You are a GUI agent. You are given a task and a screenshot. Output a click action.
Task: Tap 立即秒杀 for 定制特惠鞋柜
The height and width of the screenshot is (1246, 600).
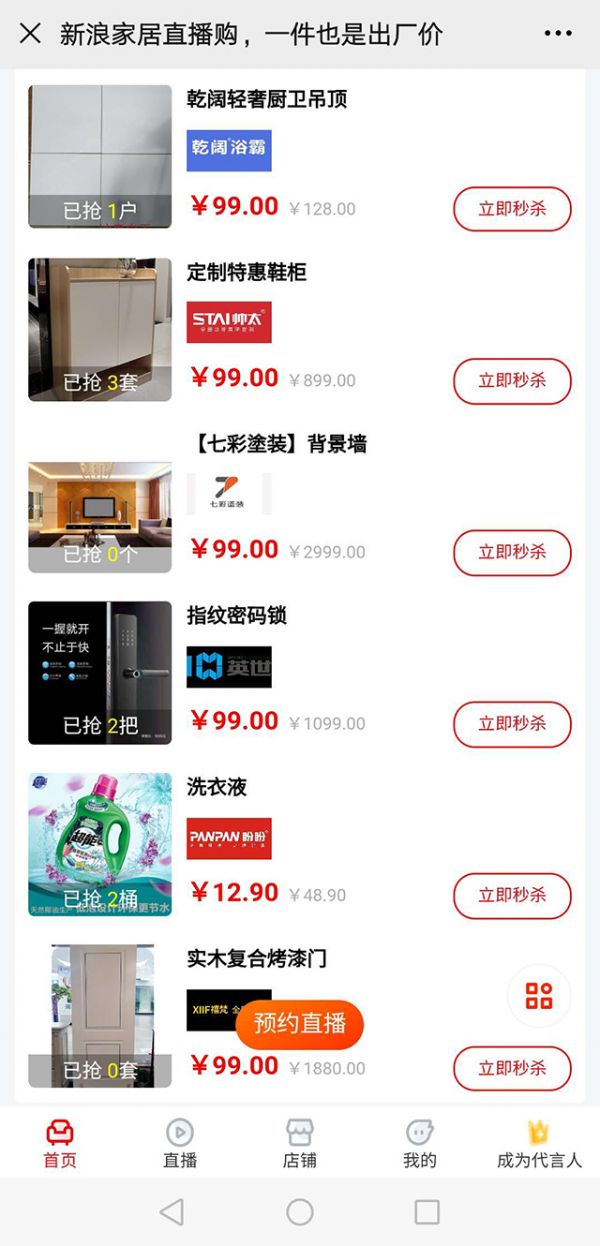pyautogui.click(x=512, y=381)
